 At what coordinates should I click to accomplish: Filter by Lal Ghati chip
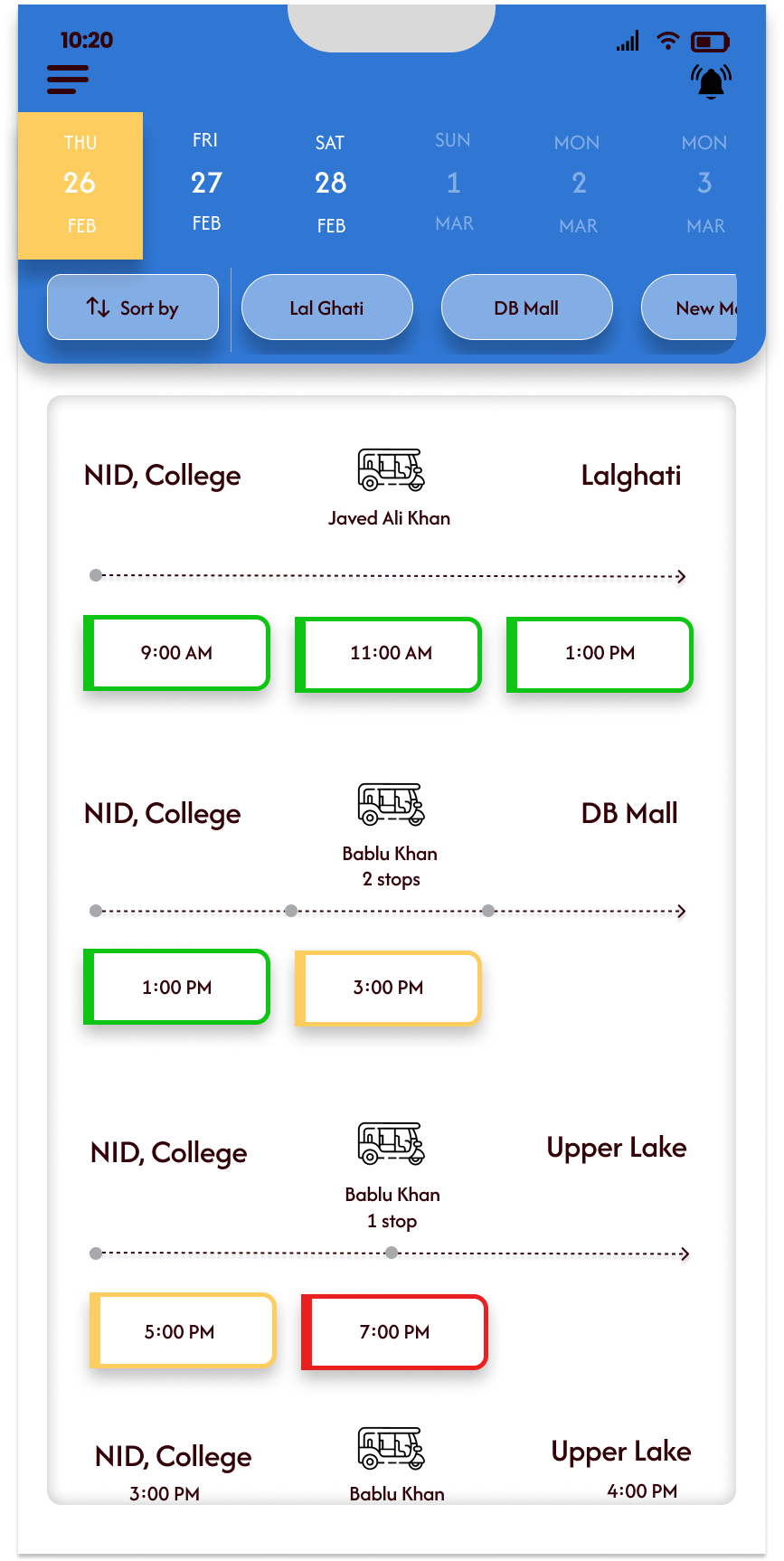pos(326,307)
